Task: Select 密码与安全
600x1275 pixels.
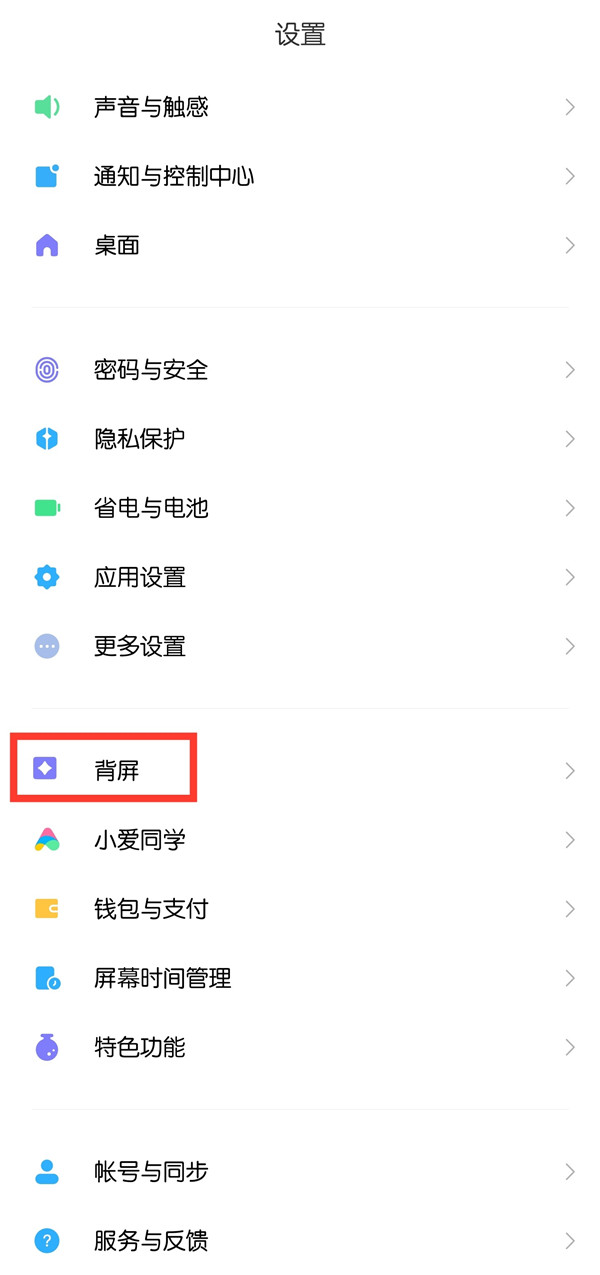Action: coord(150,370)
